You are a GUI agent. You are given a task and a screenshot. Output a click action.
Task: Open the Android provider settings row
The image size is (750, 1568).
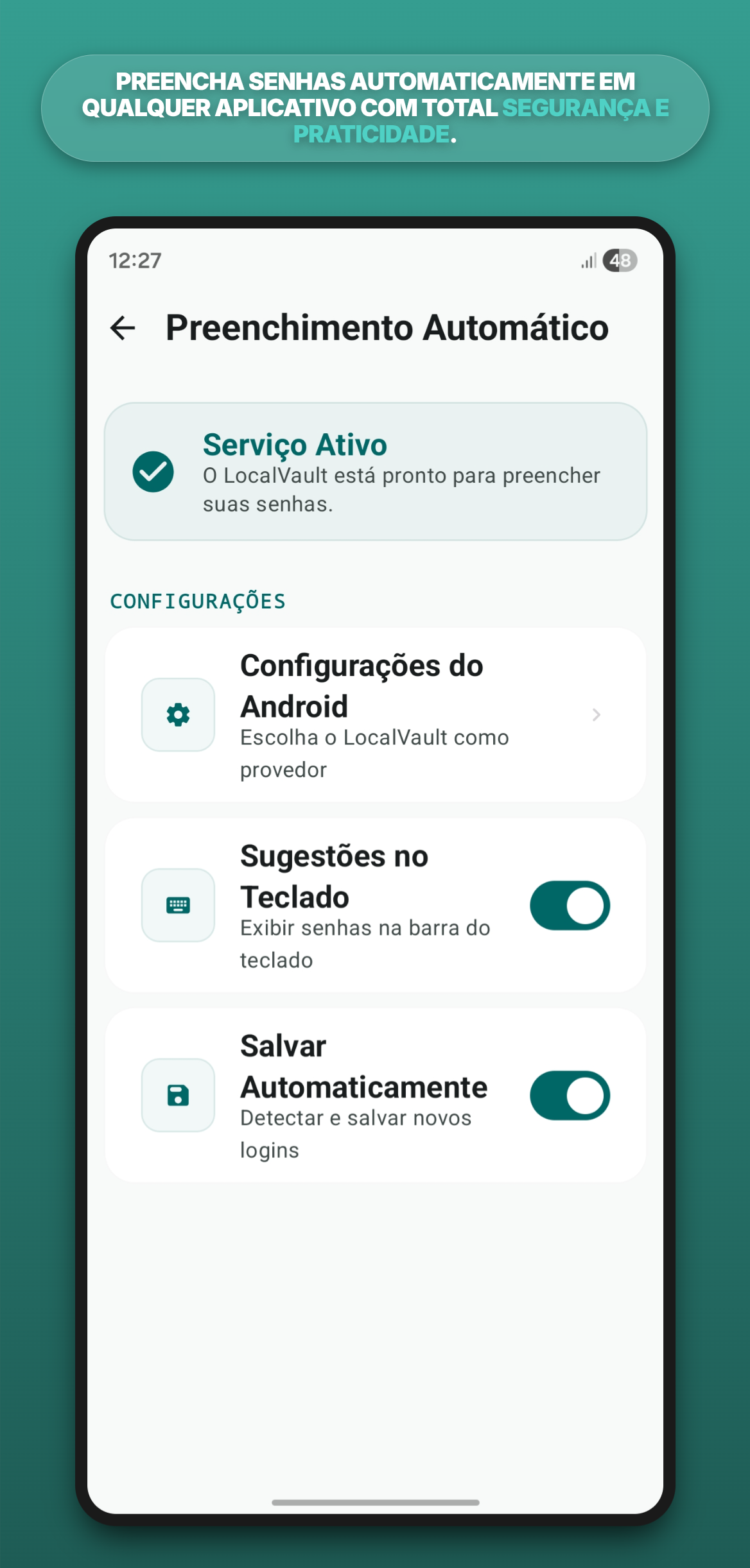click(376, 714)
